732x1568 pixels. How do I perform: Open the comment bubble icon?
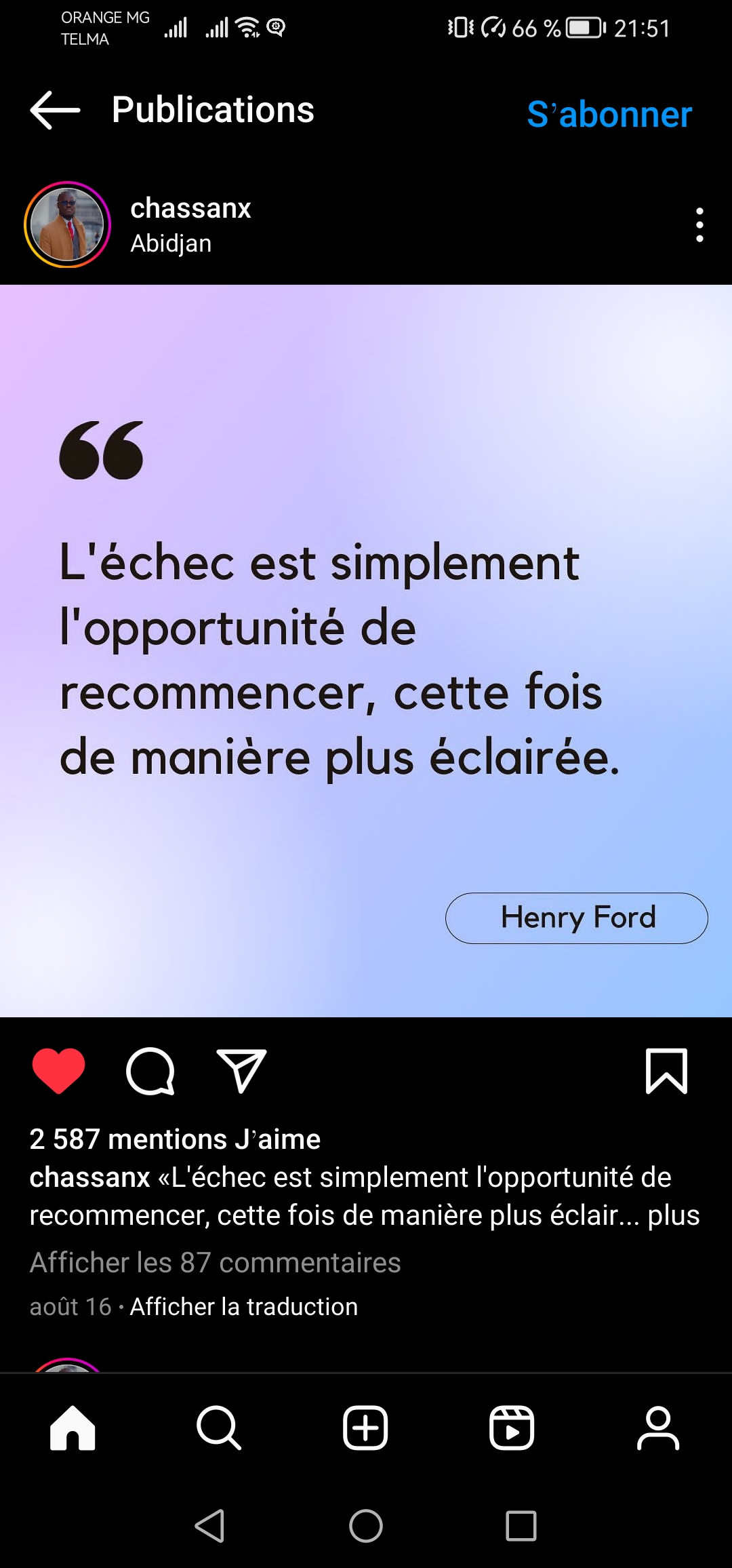pyautogui.click(x=150, y=1071)
